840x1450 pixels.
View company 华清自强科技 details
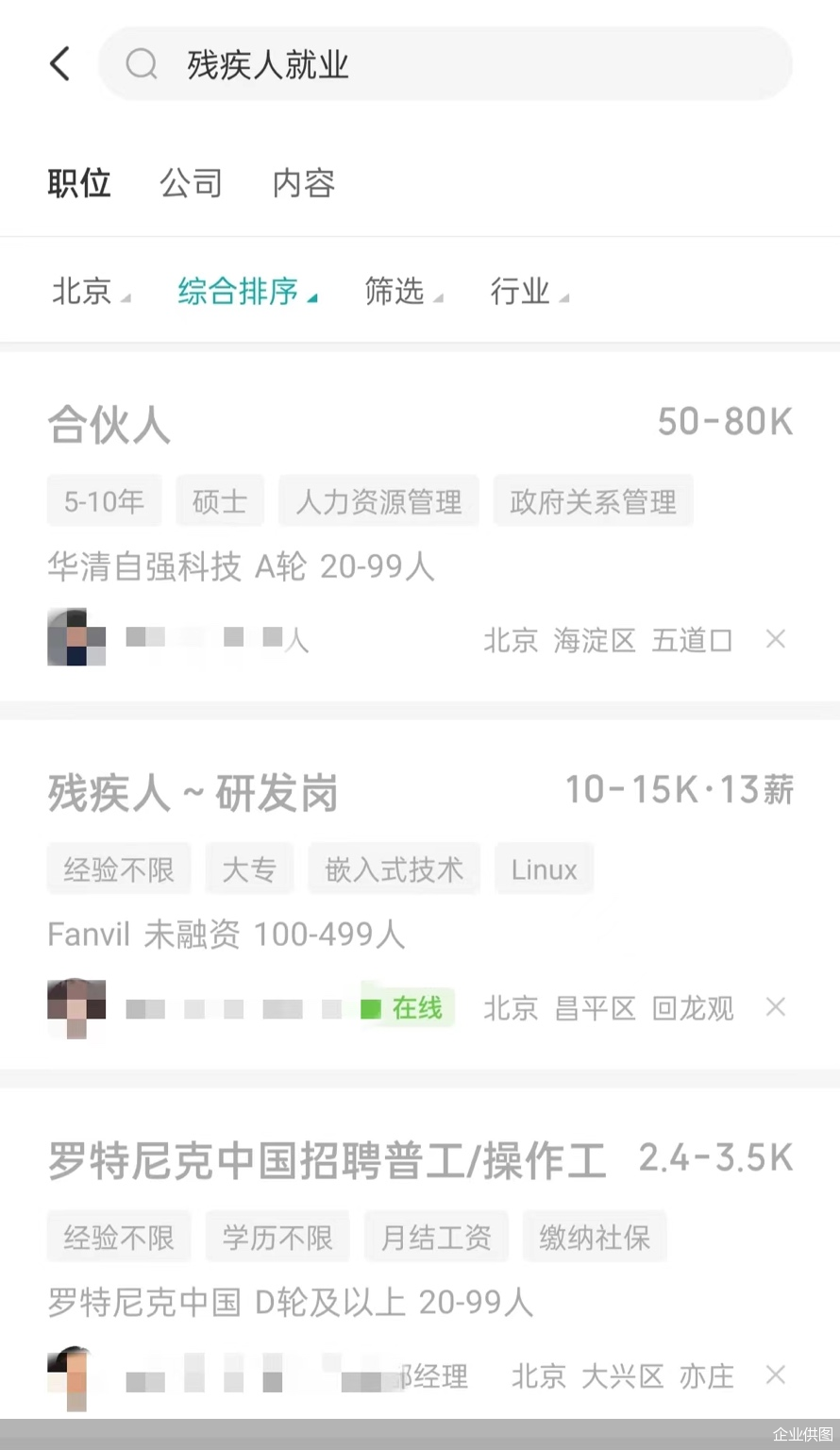(x=143, y=566)
